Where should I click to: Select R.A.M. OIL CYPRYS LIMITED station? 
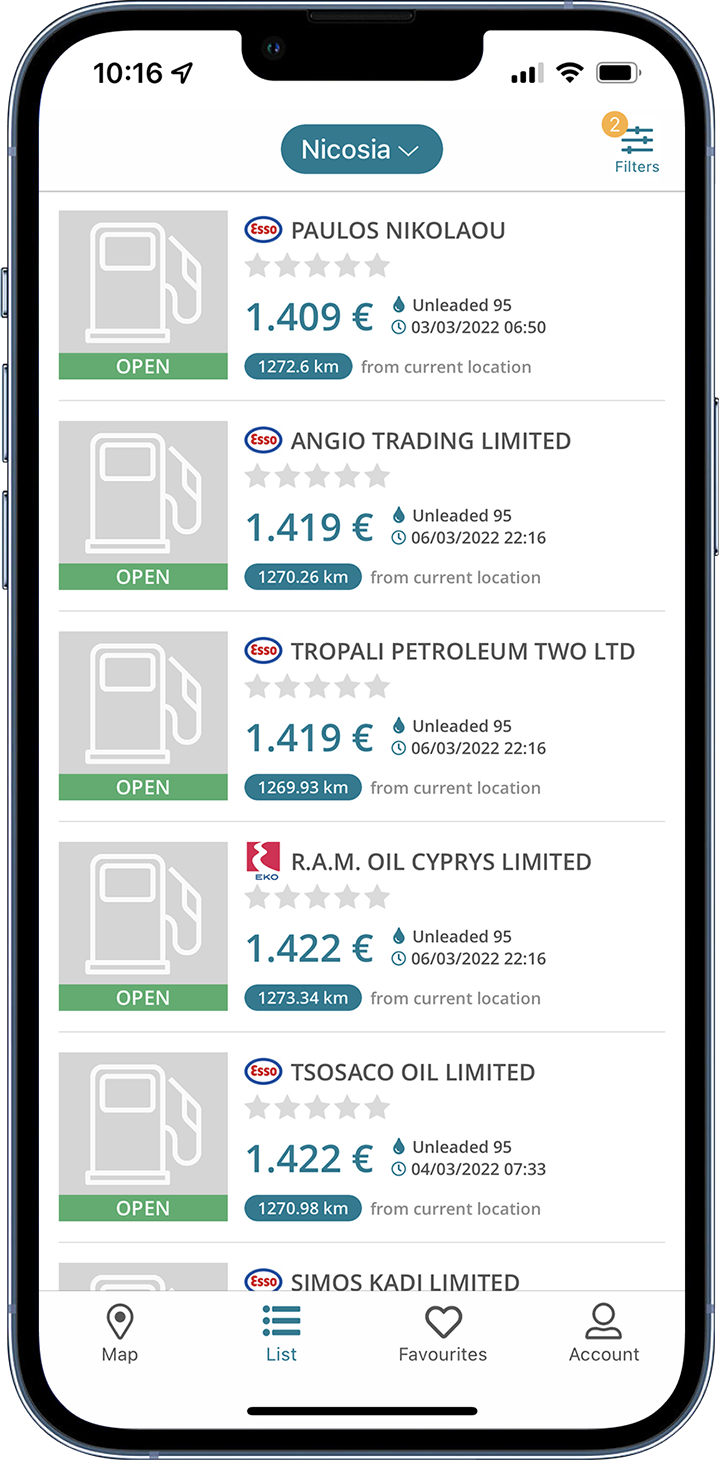[440, 862]
